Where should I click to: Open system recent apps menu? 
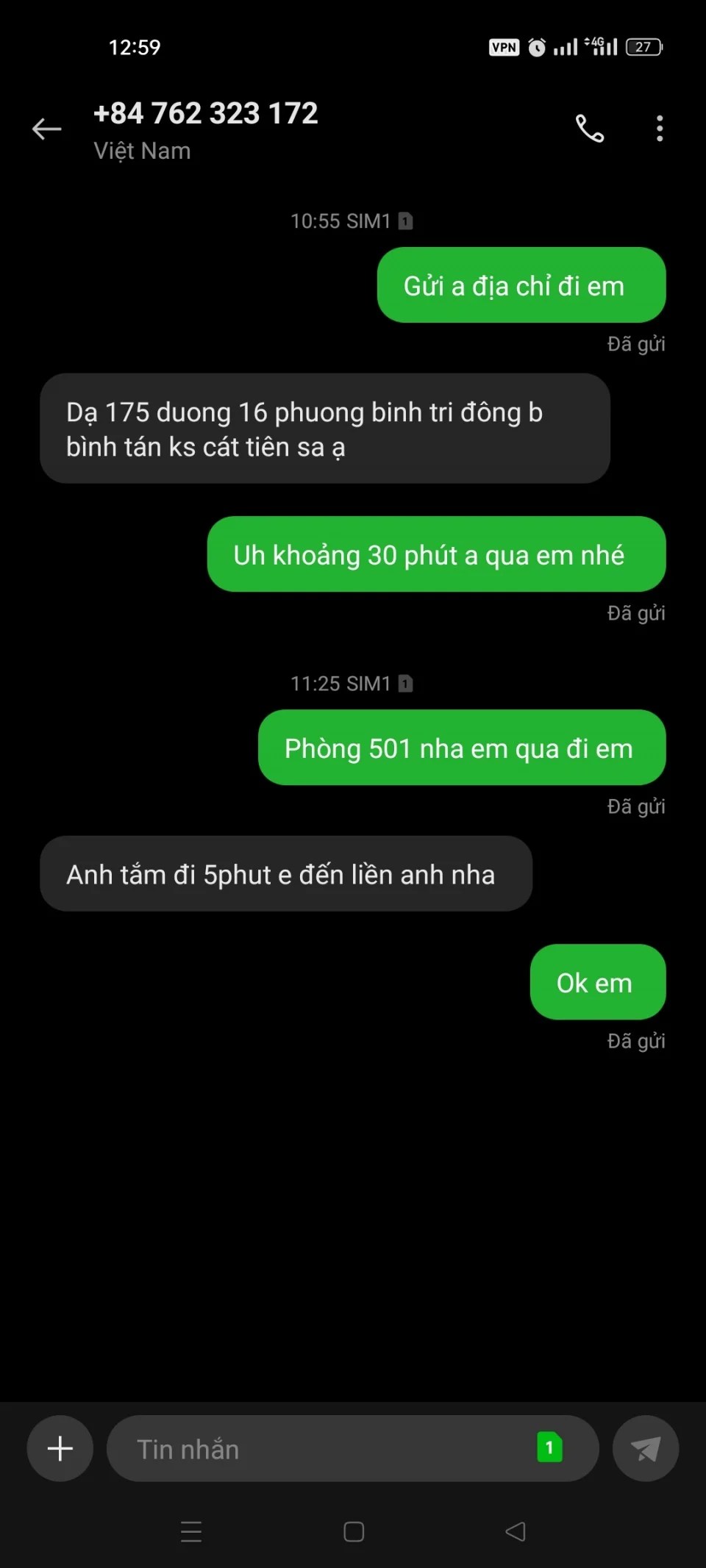[x=191, y=1531]
